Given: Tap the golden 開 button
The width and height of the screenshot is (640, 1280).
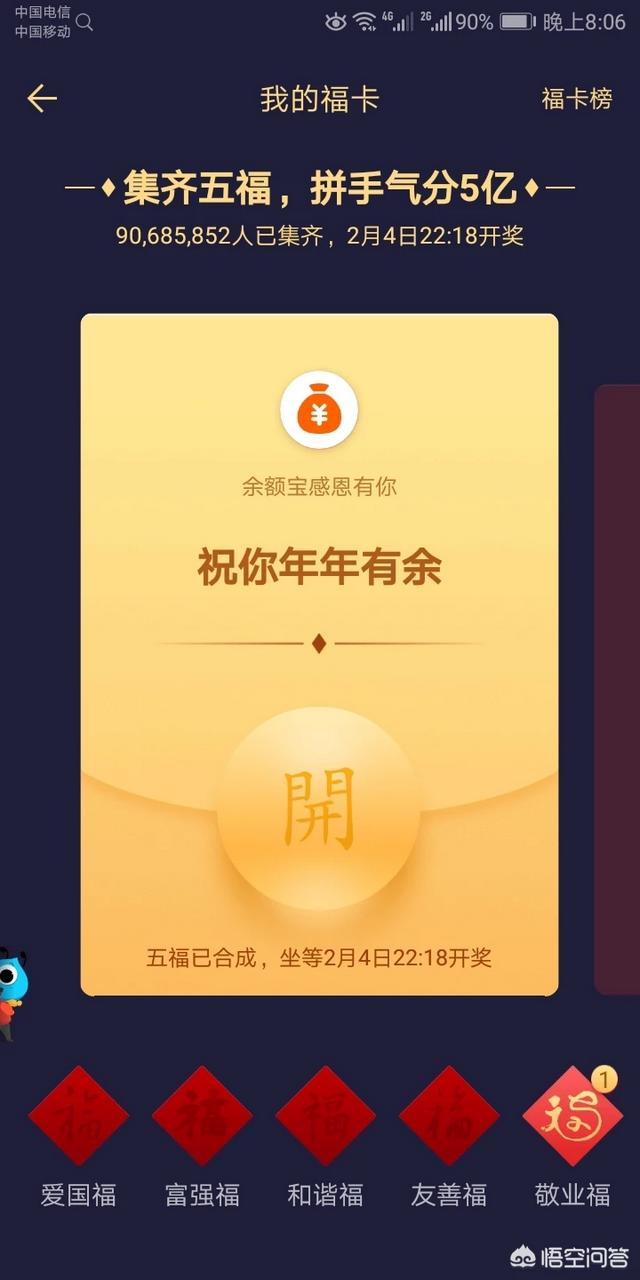Looking at the screenshot, I should point(319,808).
